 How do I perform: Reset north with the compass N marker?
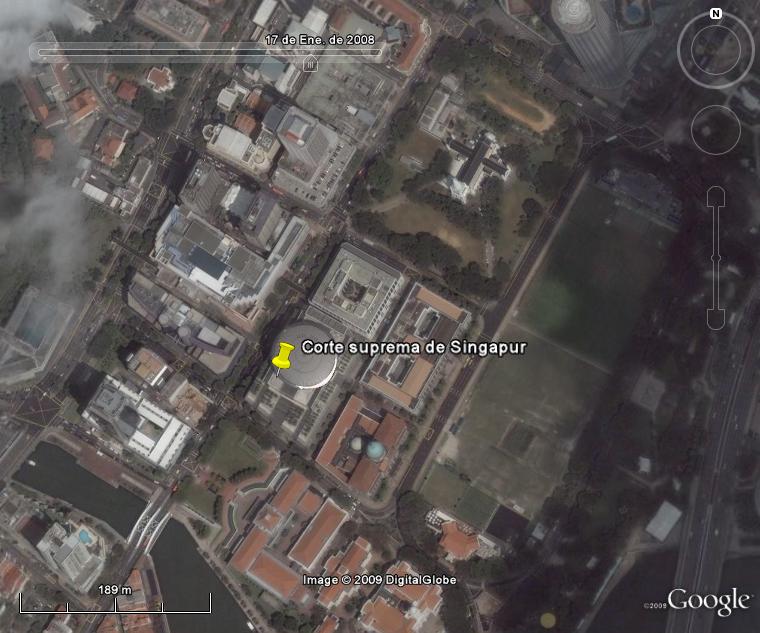[x=716, y=14]
